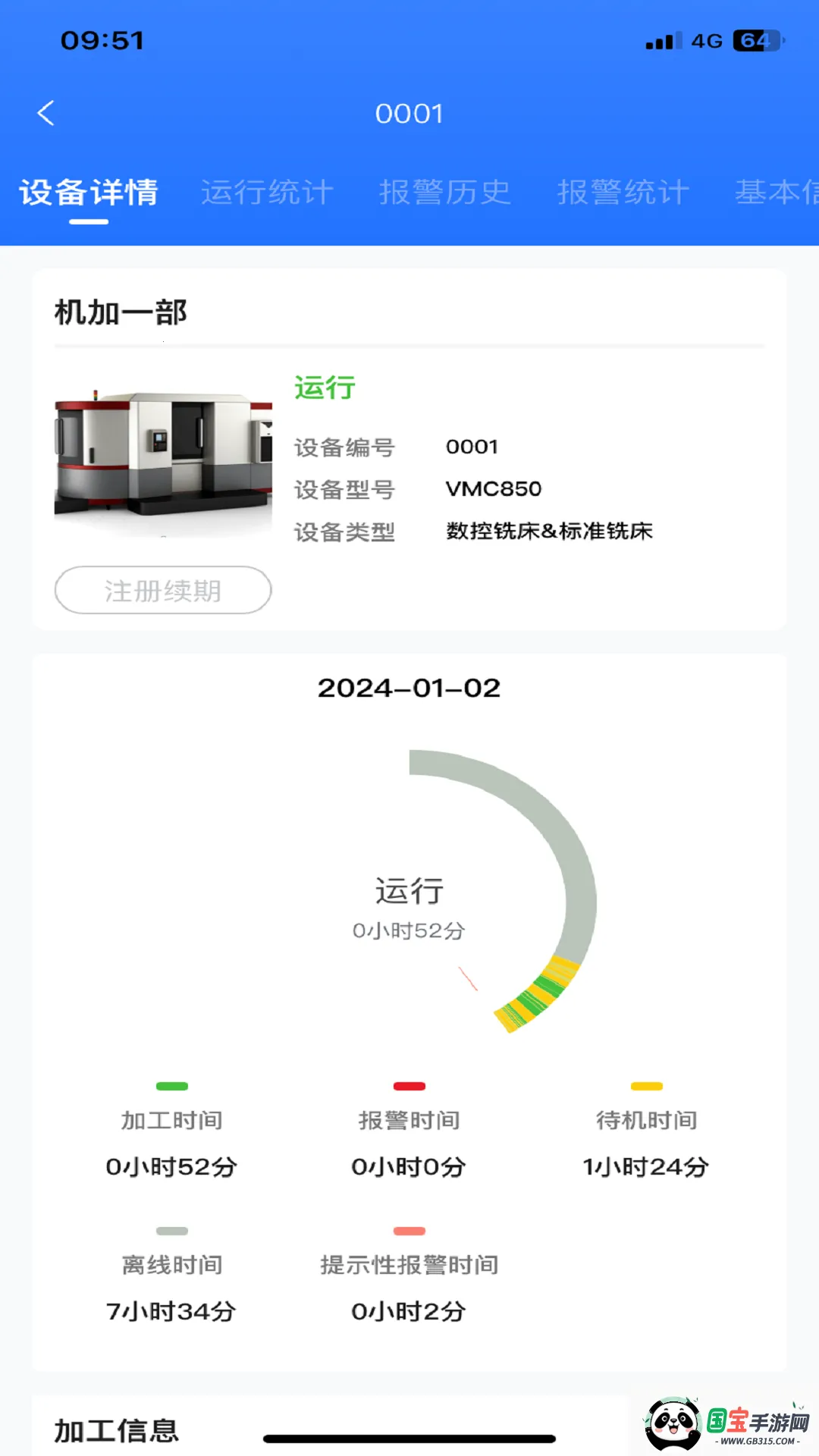Viewport: 819px width, 1456px height.
Task: Toggle the 加工时间 legend visibility
Action: (x=171, y=1084)
